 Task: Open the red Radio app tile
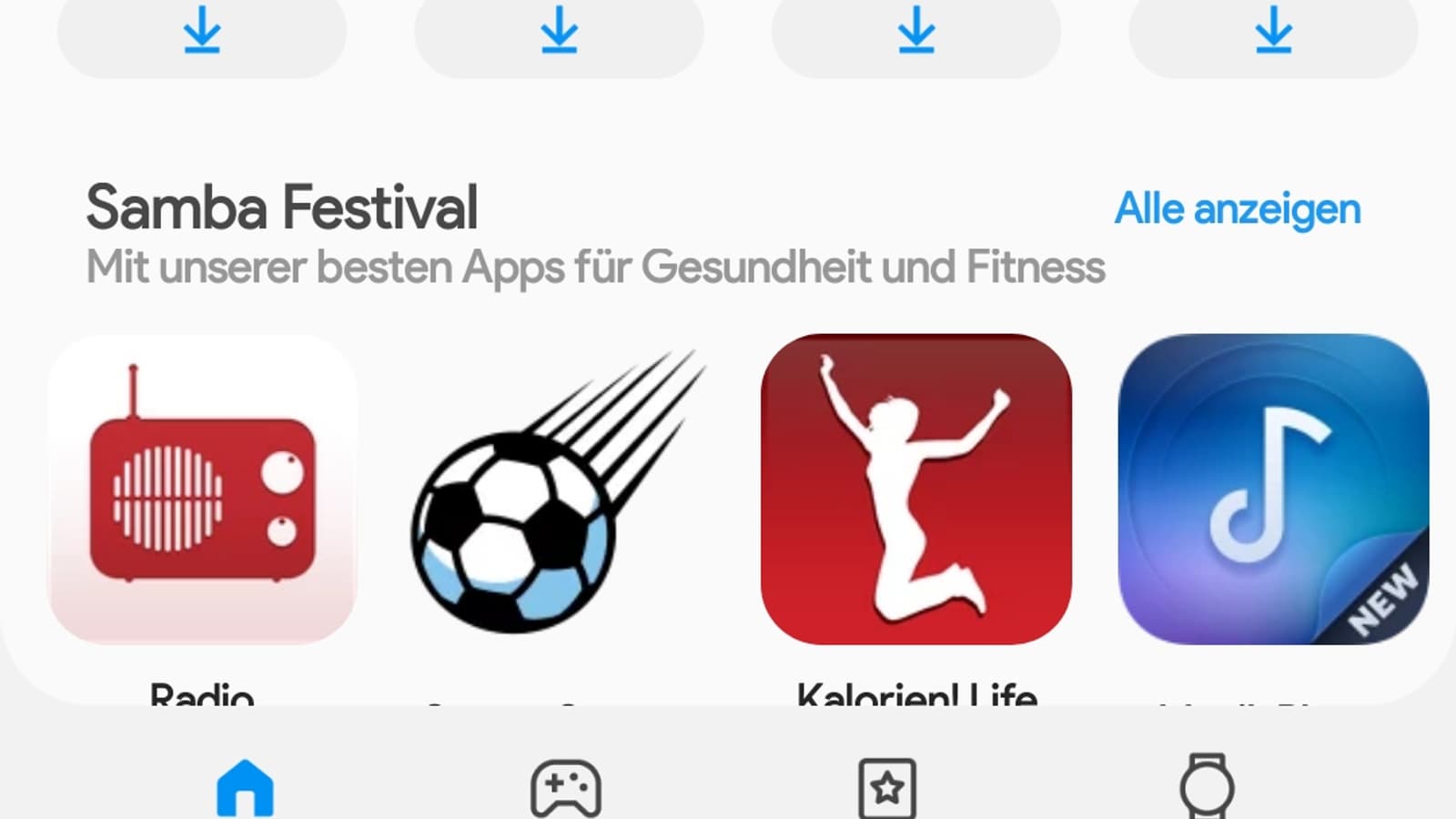(x=202, y=490)
